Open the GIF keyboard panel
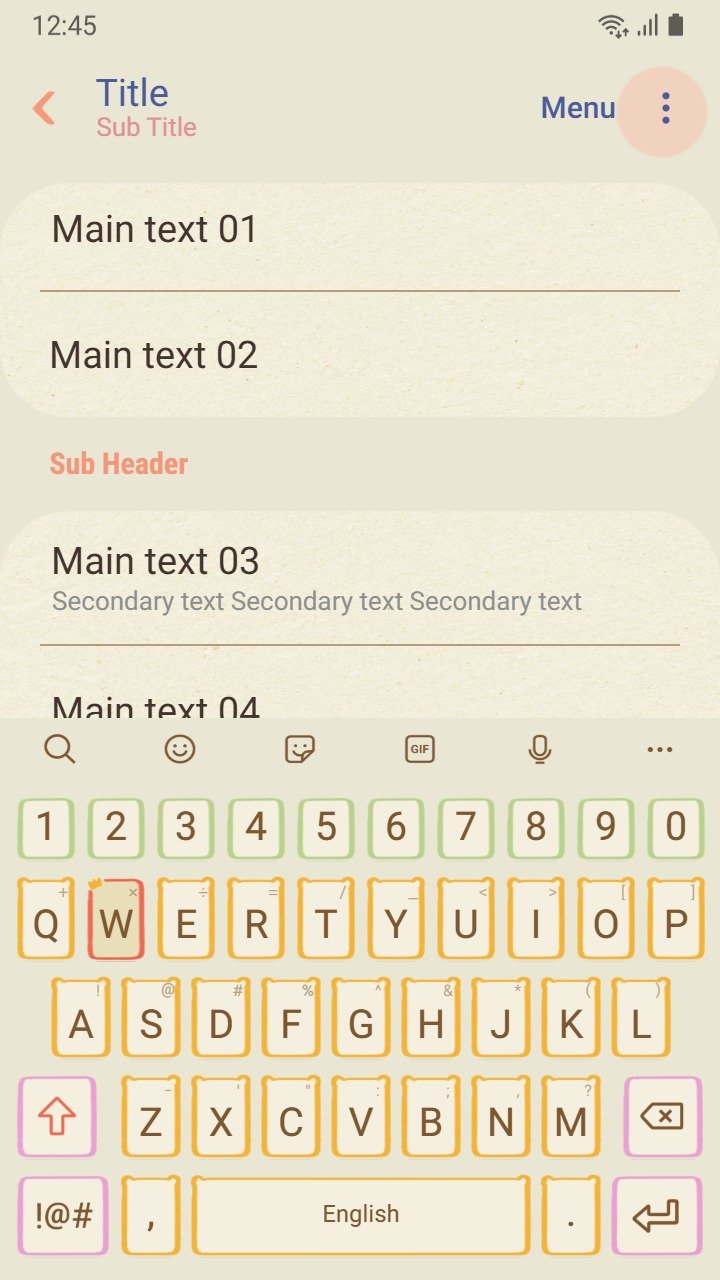Screen dimensions: 720x1280 (x=420, y=748)
